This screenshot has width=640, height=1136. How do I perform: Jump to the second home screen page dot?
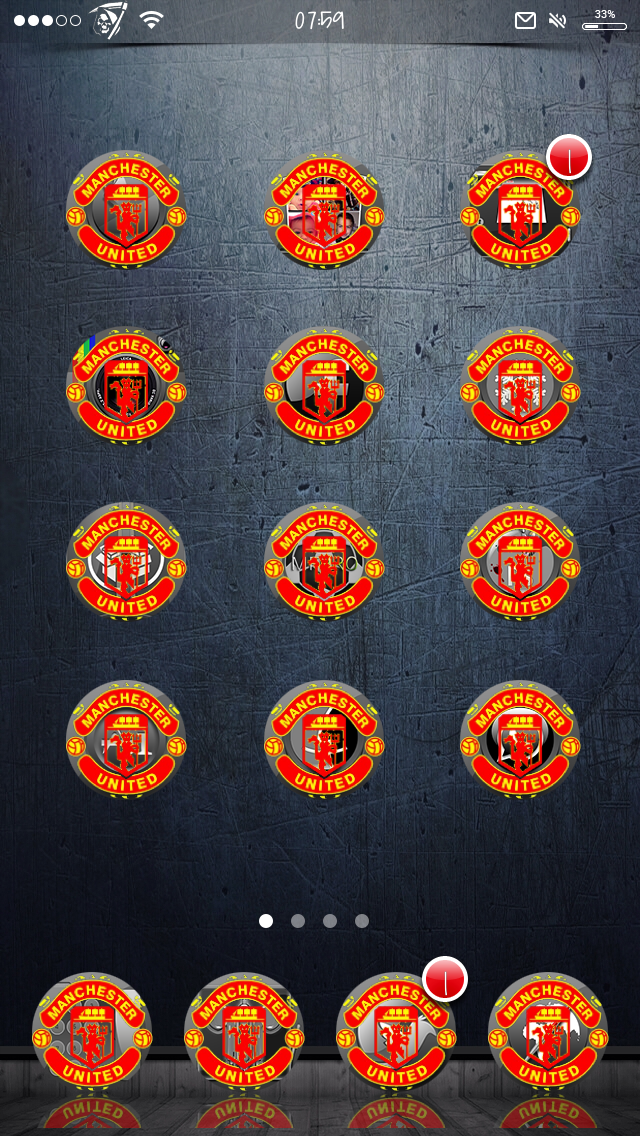(298, 921)
